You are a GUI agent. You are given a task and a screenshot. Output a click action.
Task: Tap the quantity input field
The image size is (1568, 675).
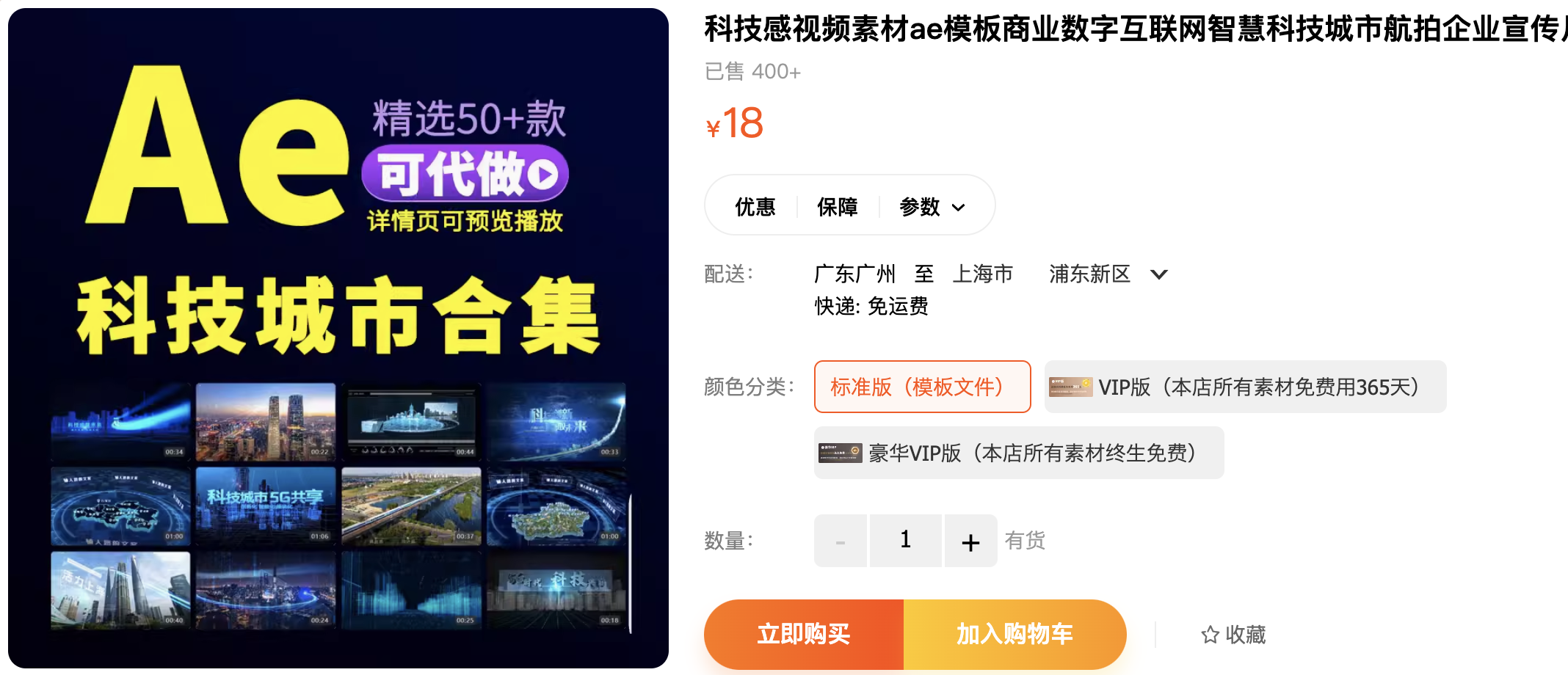(x=905, y=541)
